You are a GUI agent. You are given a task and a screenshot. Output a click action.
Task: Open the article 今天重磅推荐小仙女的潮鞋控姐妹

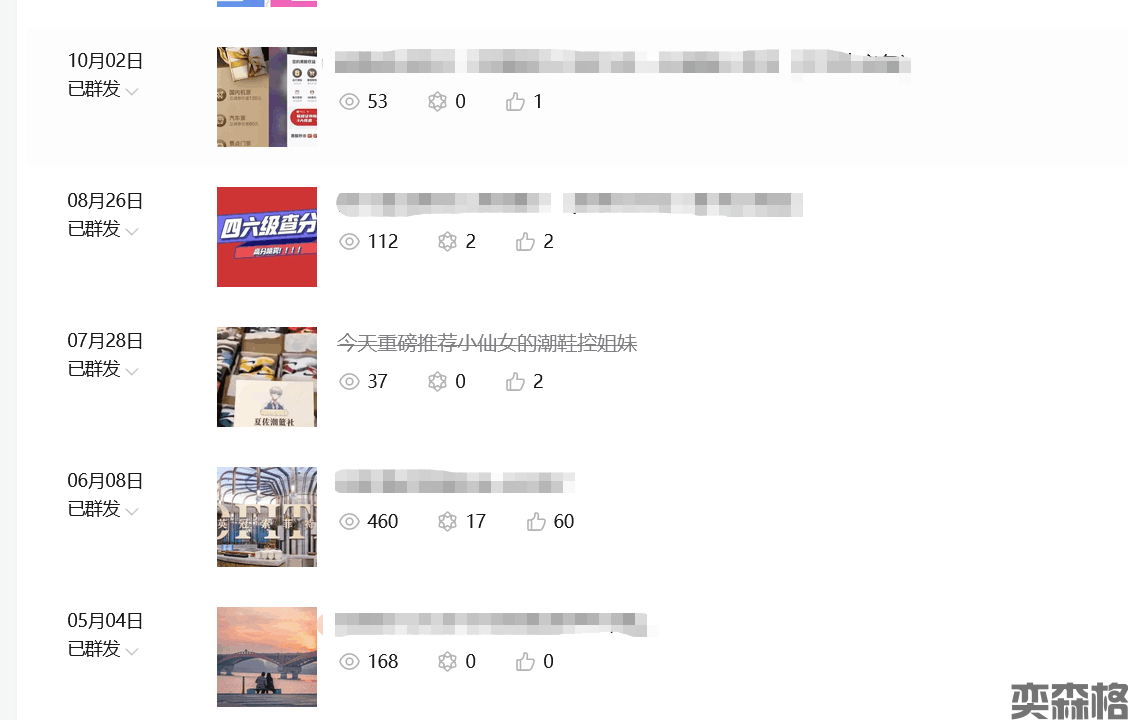487,344
